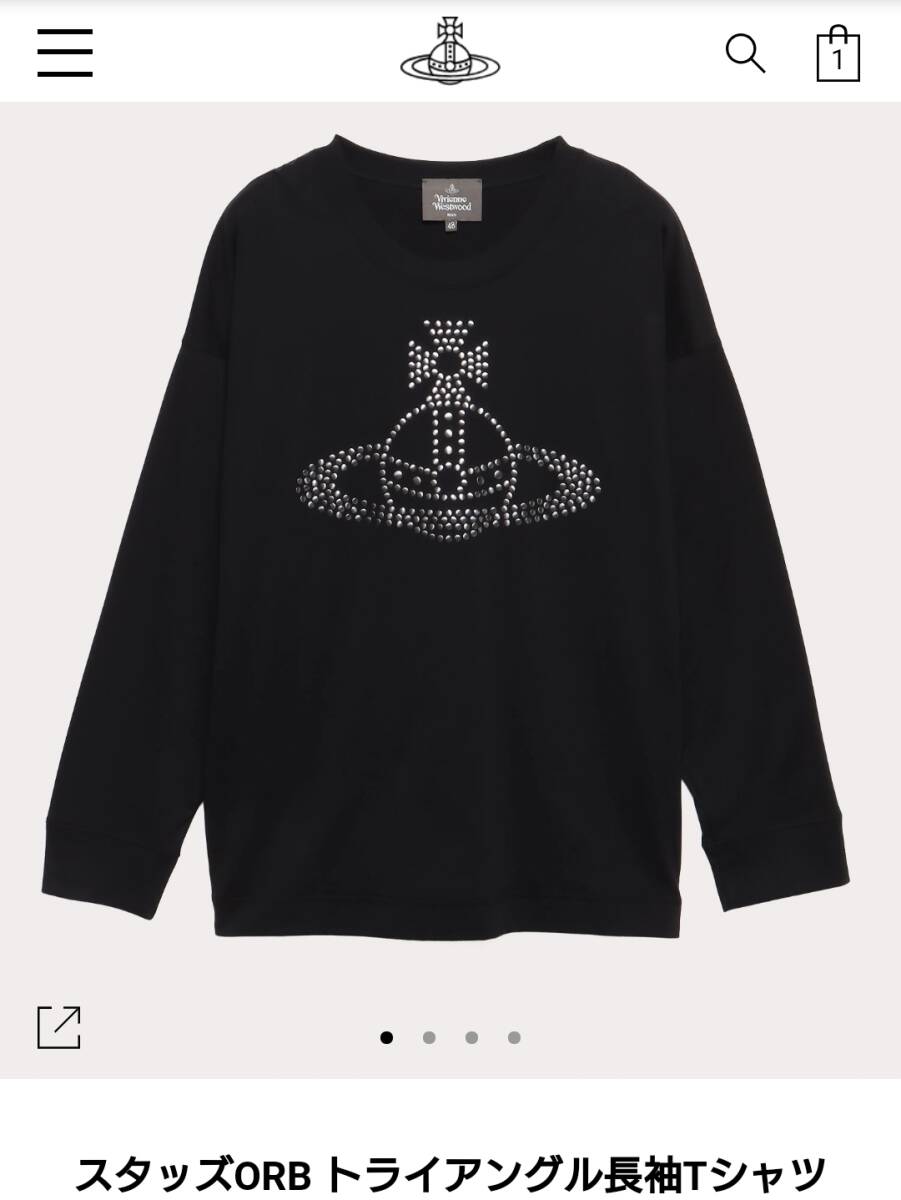Open the hamburger navigation menu
This screenshot has width=901, height=1200.
click(x=65, y=53)
